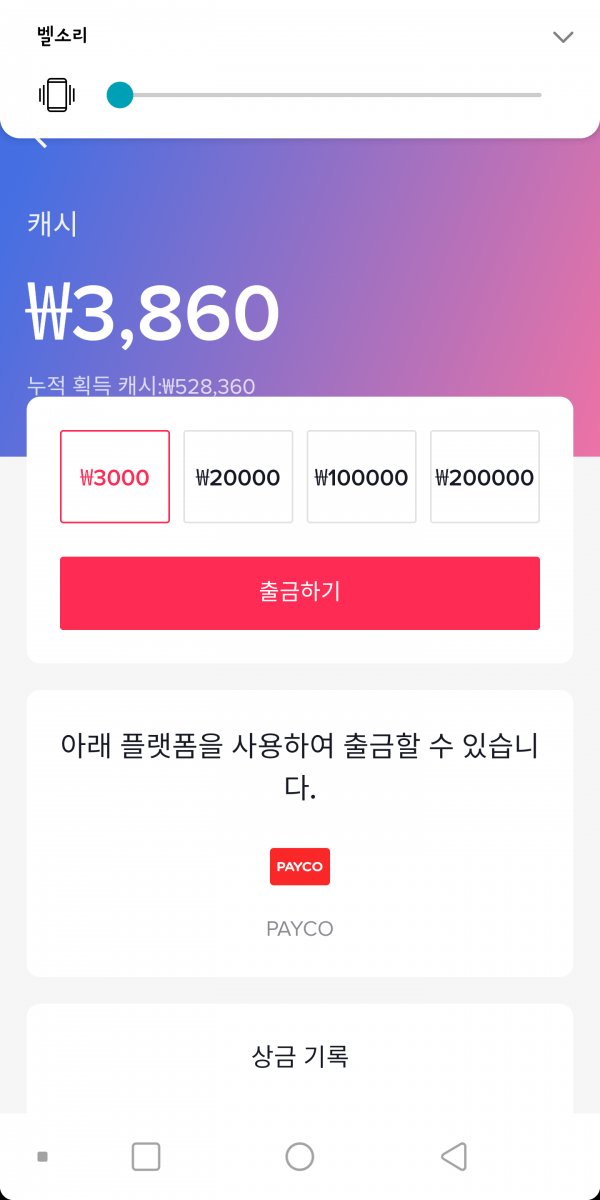Go to the home screen
The width and height of the screenshot is (600, 1200).
pyautogui.click(x=300, y=1157)
